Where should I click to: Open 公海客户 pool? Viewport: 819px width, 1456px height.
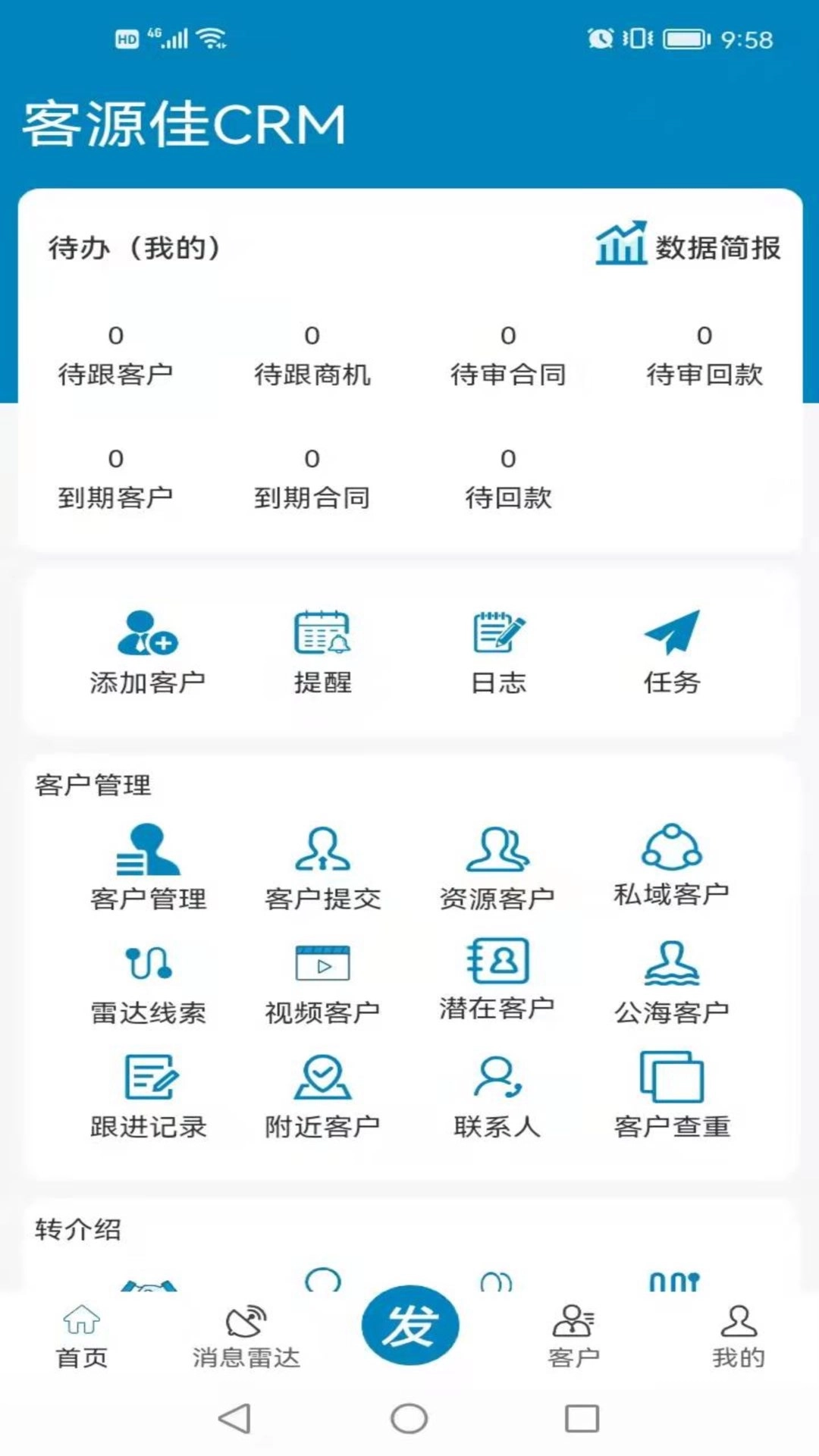coord(672,982)
